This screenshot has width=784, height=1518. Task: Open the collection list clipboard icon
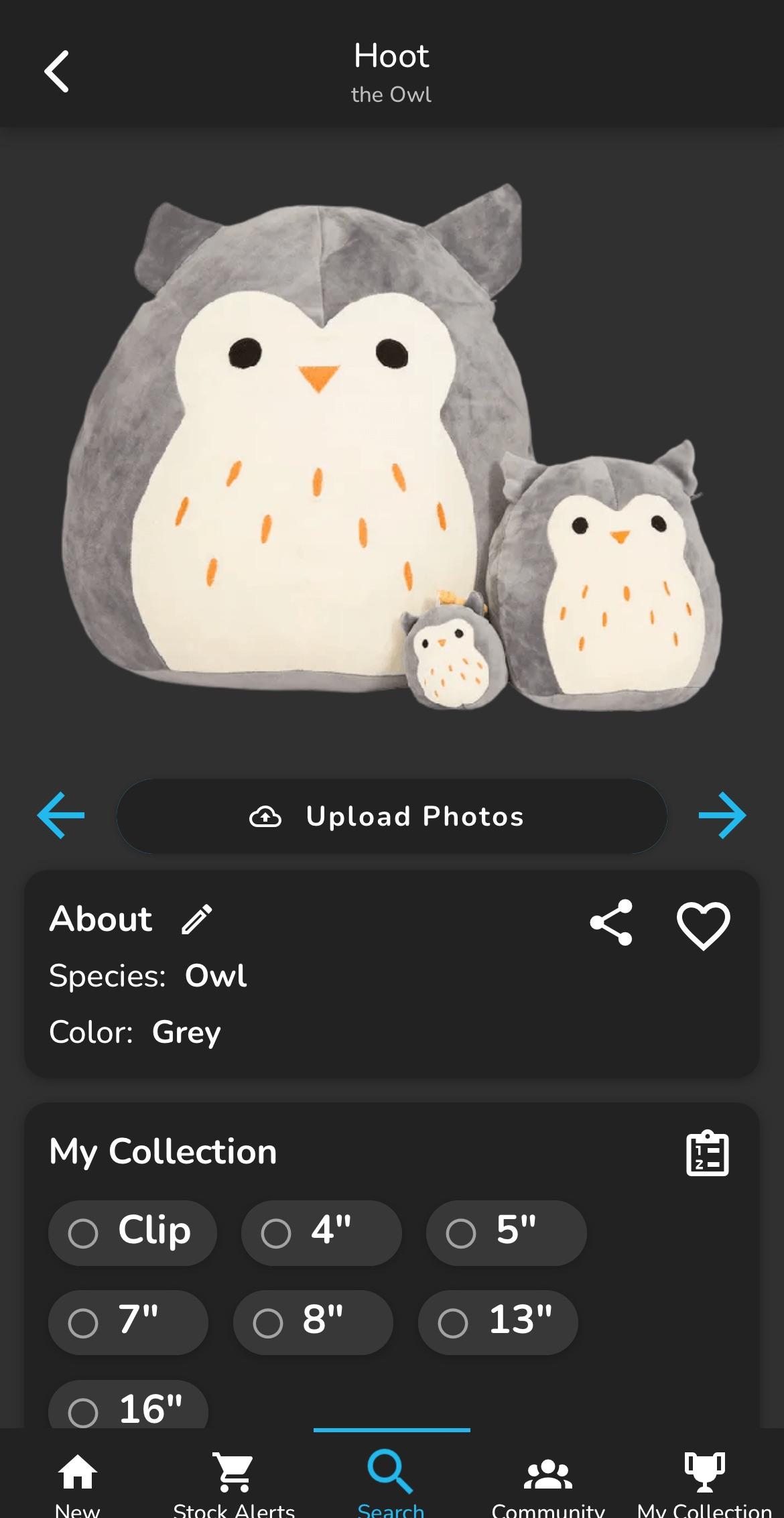707,1153
